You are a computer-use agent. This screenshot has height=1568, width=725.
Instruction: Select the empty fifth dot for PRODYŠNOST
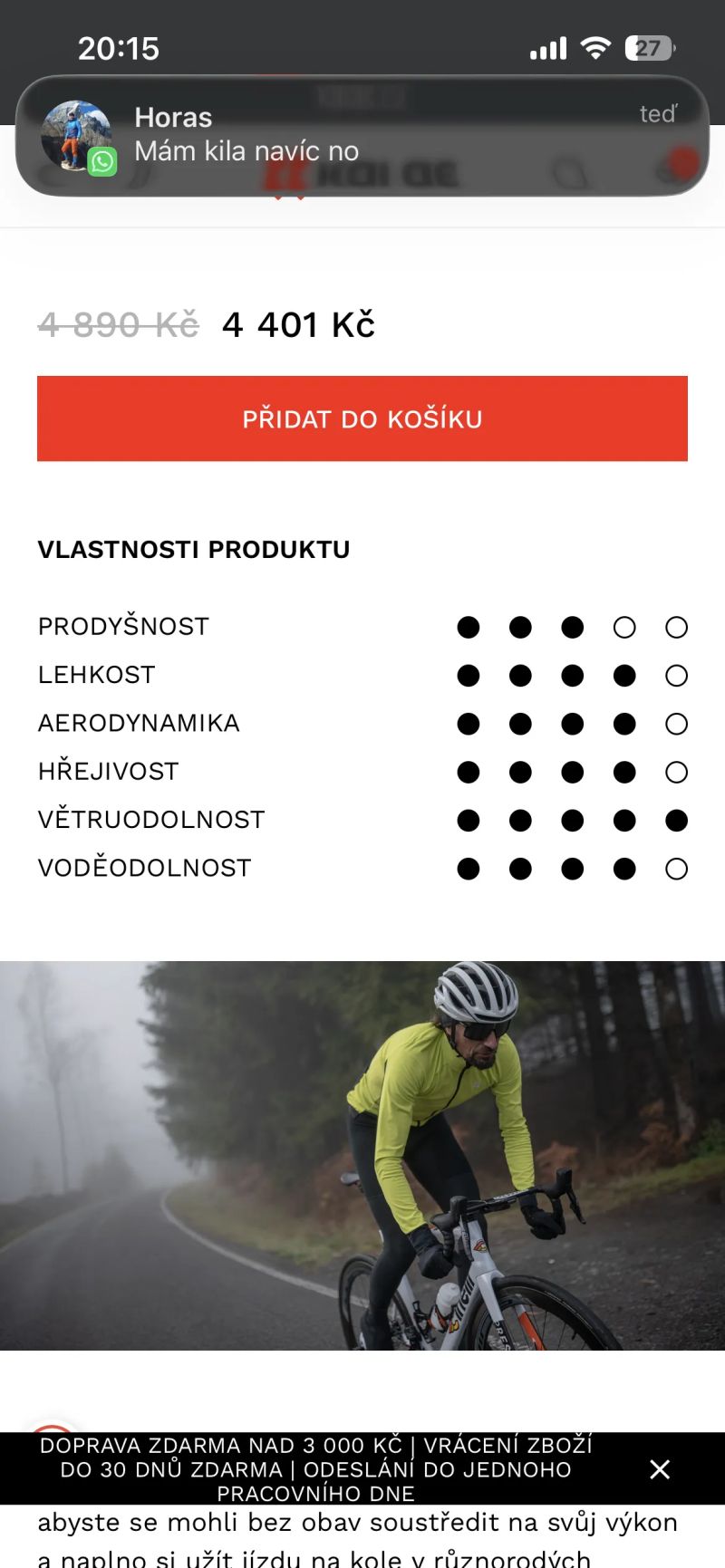tap(676, 627)
